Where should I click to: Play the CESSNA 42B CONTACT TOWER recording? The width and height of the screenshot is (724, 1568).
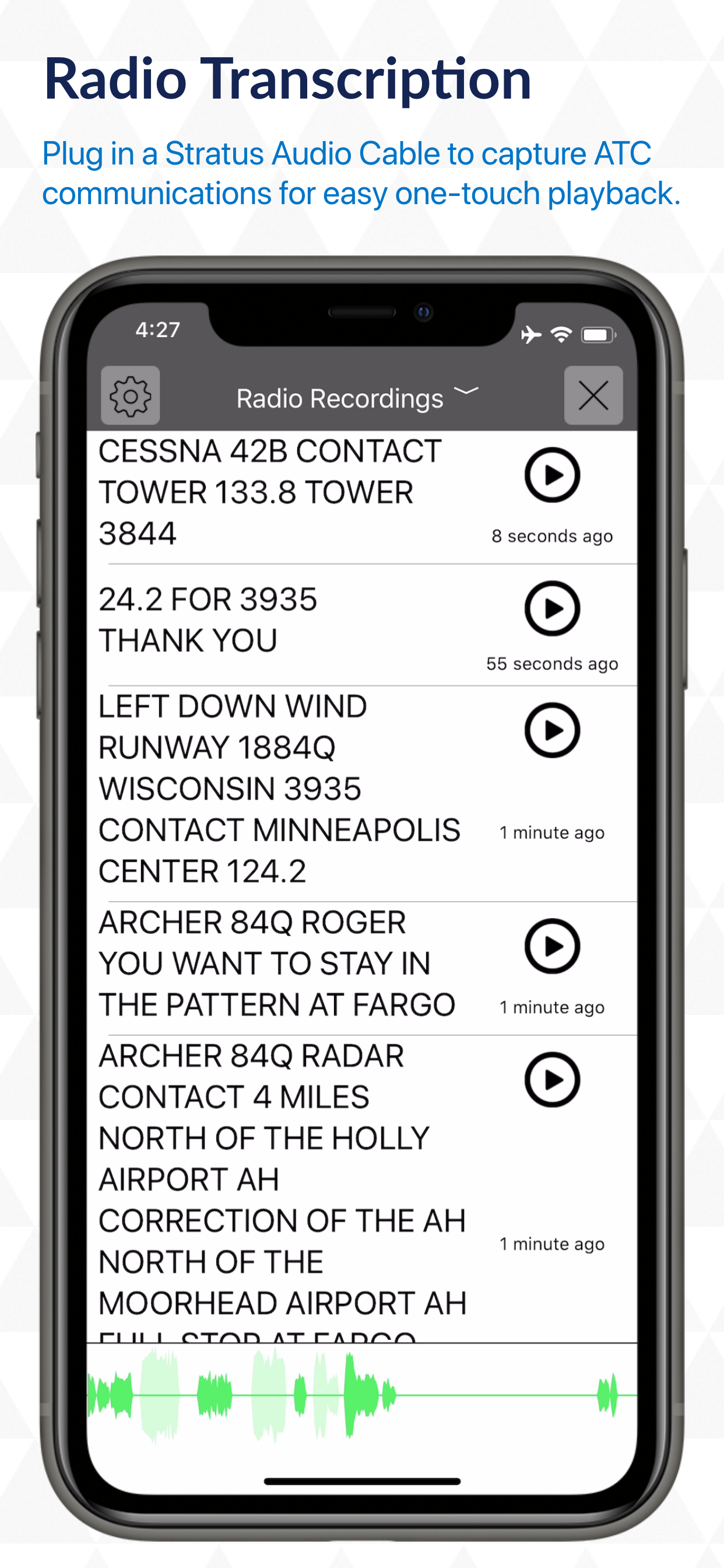pyautogui.click(x=553, y=475)
